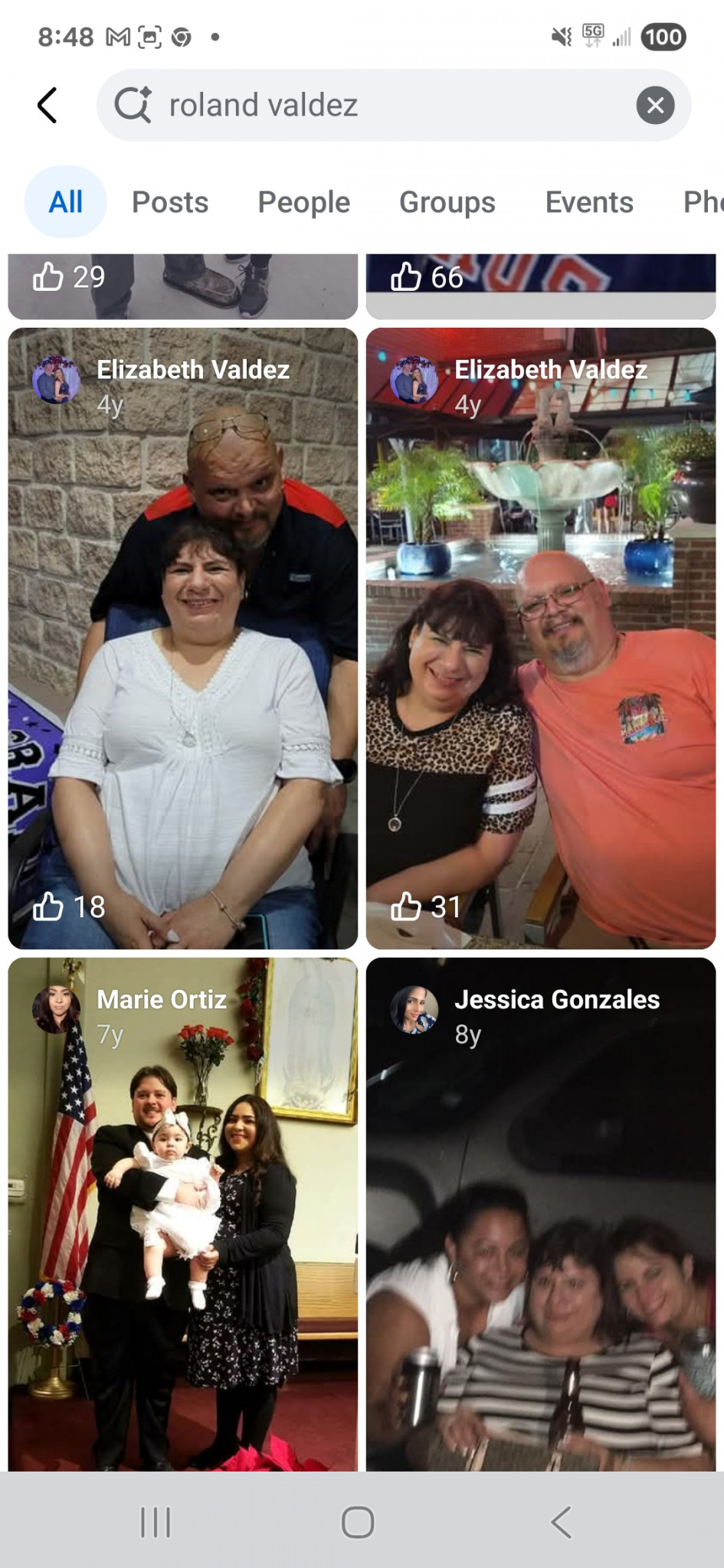Open Elizabeth Valdez's post with 18 likes
The height and width of the screenshot is (1568, 724).
(x=182, y=651)
